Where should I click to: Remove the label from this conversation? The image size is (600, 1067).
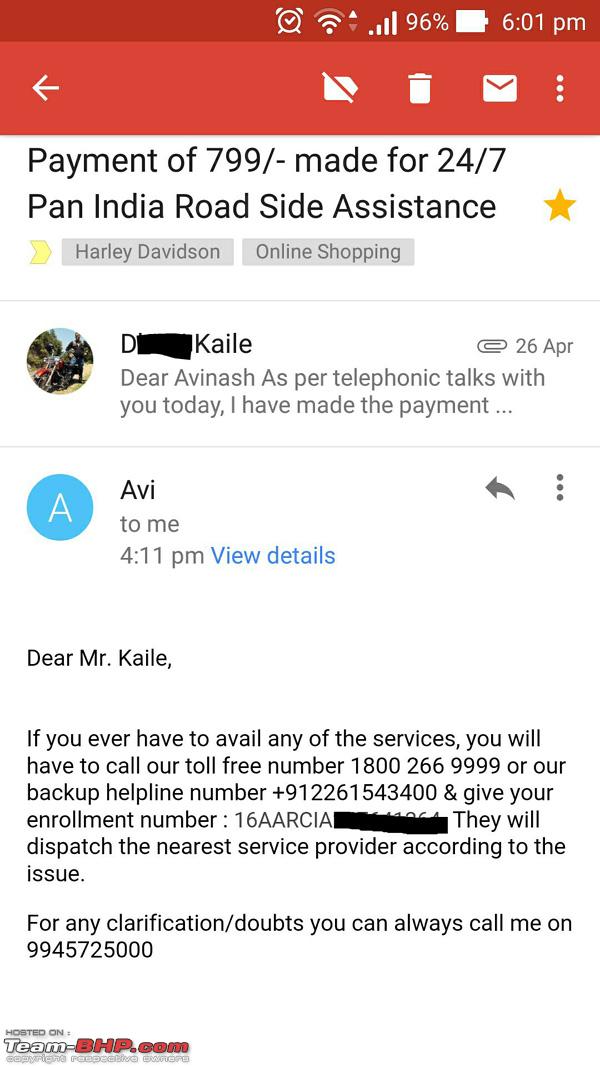[340, 88]
